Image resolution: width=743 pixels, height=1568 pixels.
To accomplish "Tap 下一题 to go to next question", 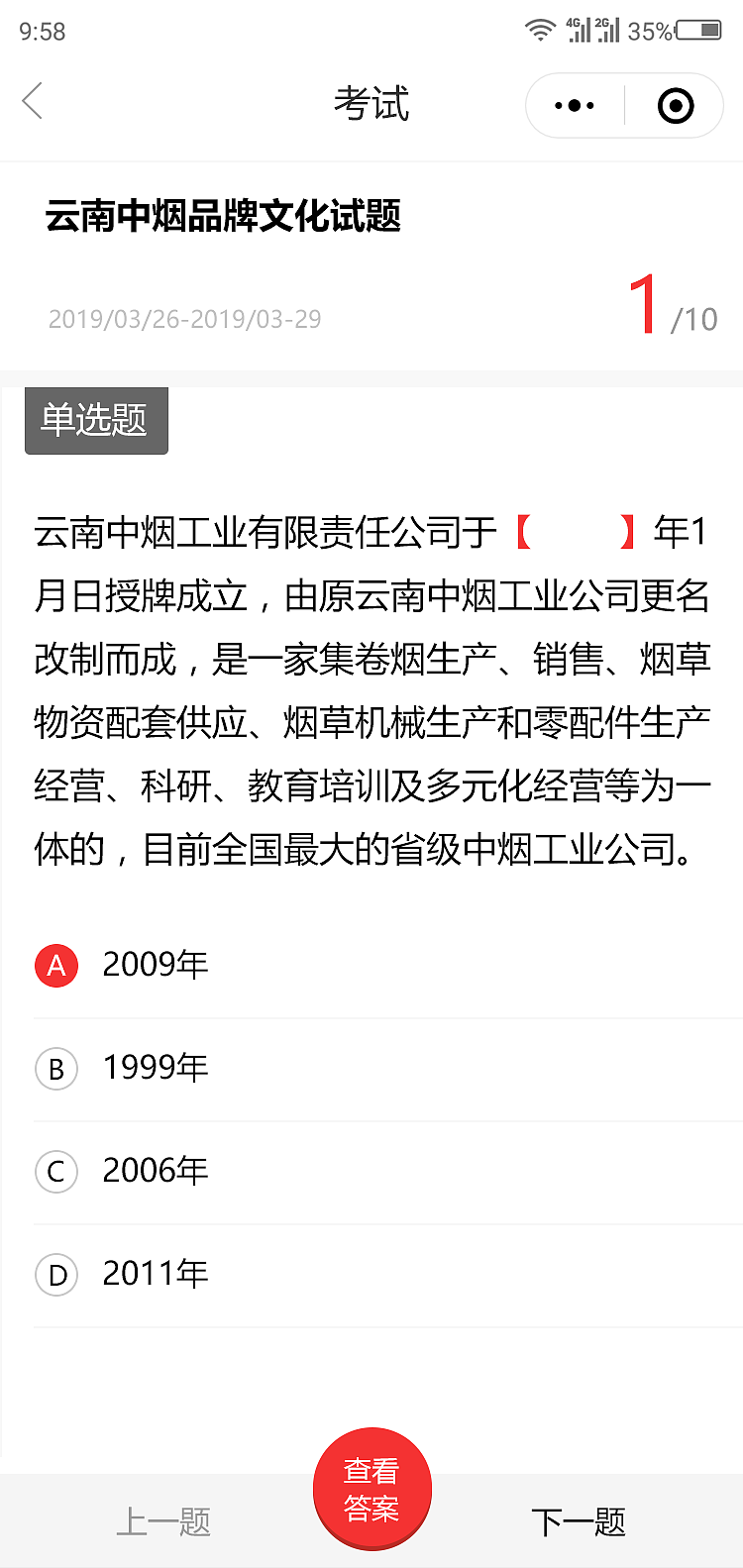I will [578, 1522].
